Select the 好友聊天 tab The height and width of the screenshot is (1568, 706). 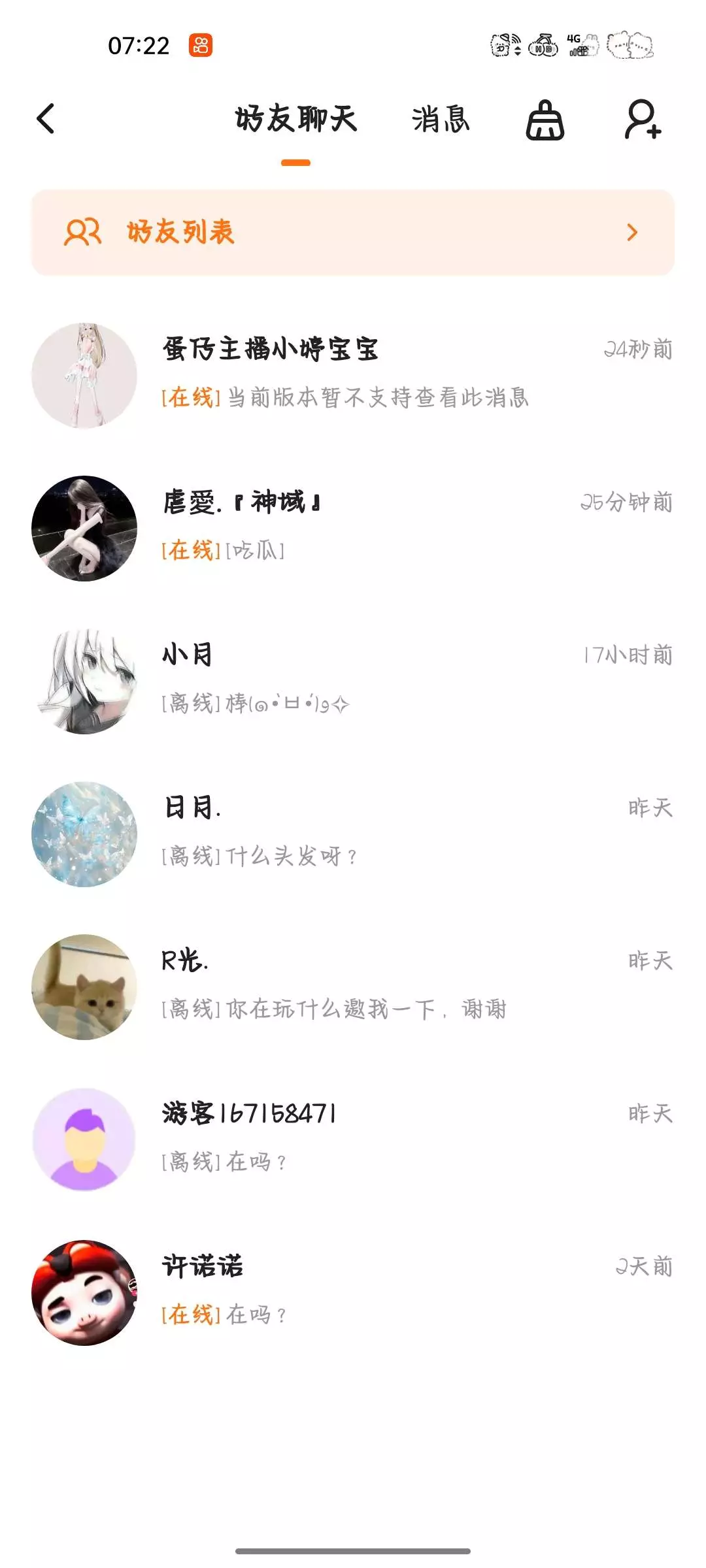[x=295, y=120]
